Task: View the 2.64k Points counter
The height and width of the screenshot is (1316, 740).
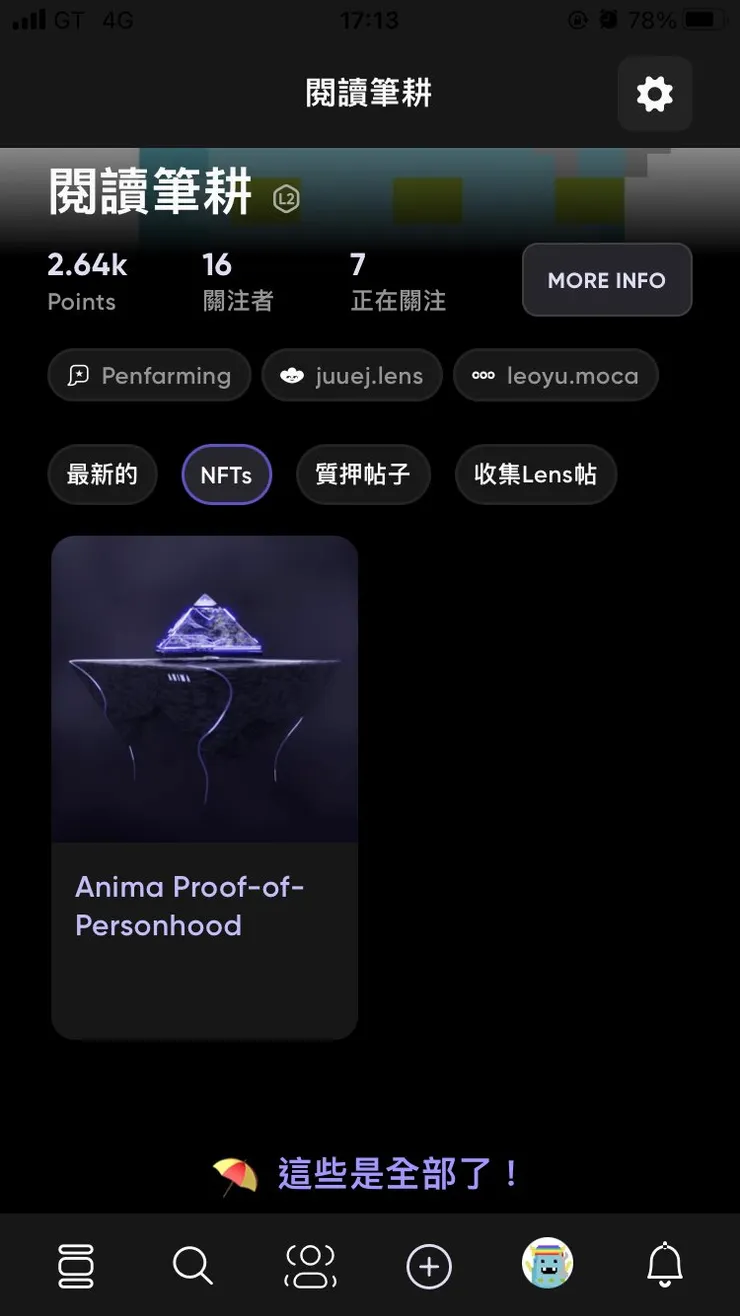Action: (87, 280)
